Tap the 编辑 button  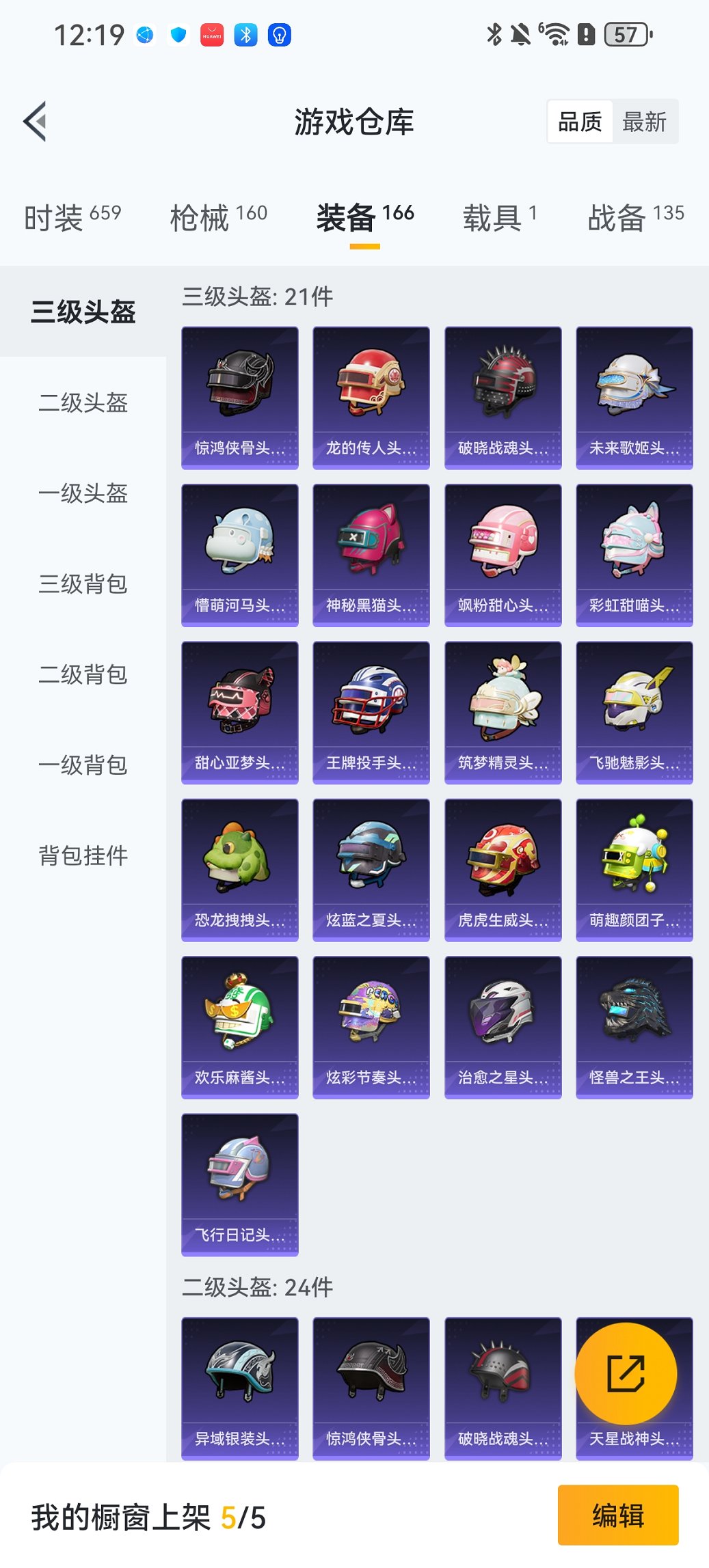pyautogui.click(x=617, y=1515)
